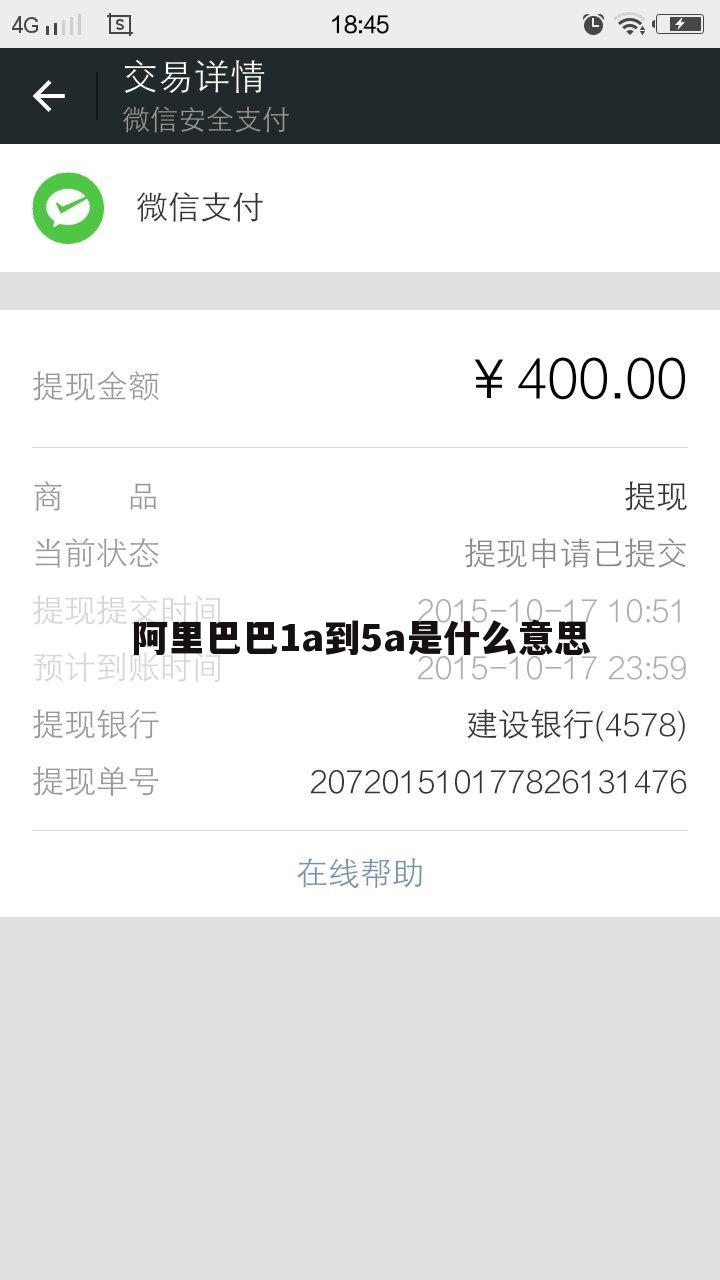Tap the screenshot tool icon in status bar
This screenshot has width=720, height=1280.
120,24
